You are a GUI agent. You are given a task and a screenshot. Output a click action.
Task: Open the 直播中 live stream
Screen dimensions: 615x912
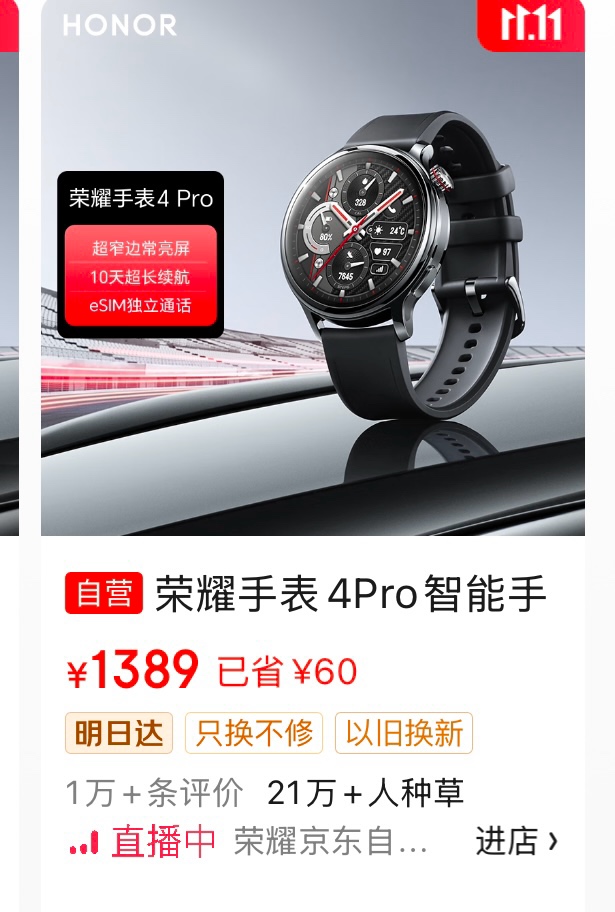145,842
